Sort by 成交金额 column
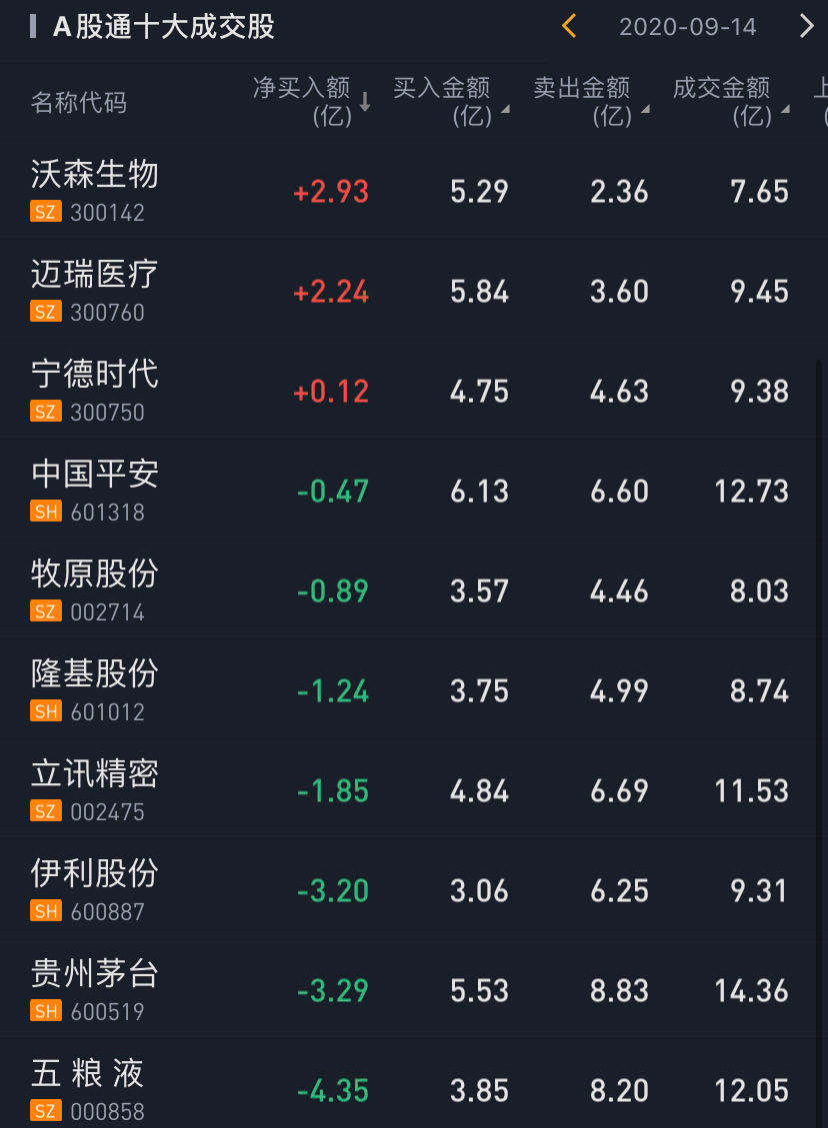Viewport: 828px width, 1128px height. 730,101
